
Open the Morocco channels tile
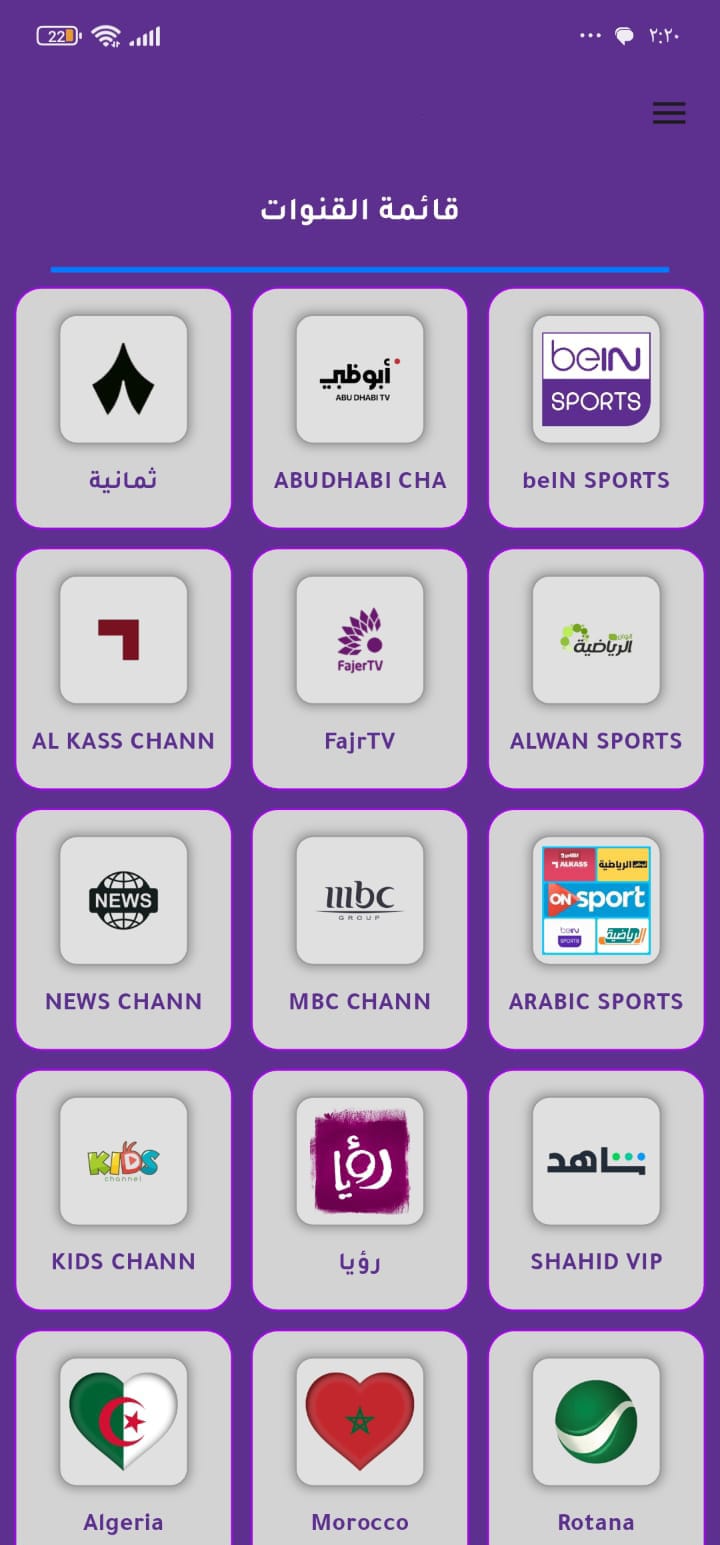tap(360, 1440)
